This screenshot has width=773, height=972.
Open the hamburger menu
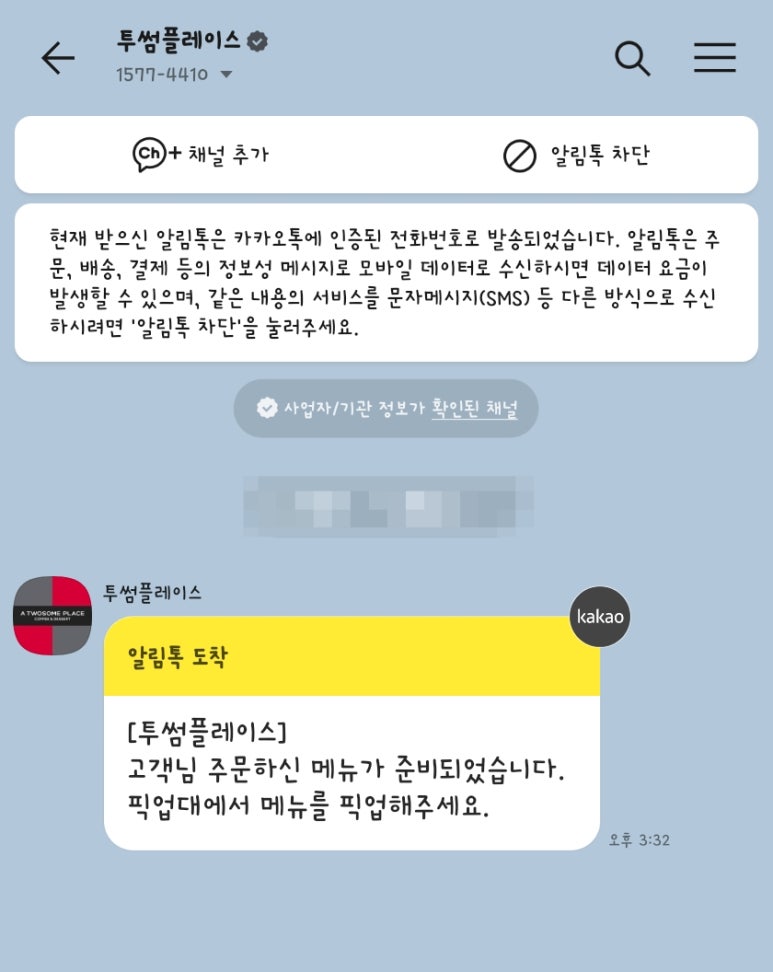coord(714,58)
